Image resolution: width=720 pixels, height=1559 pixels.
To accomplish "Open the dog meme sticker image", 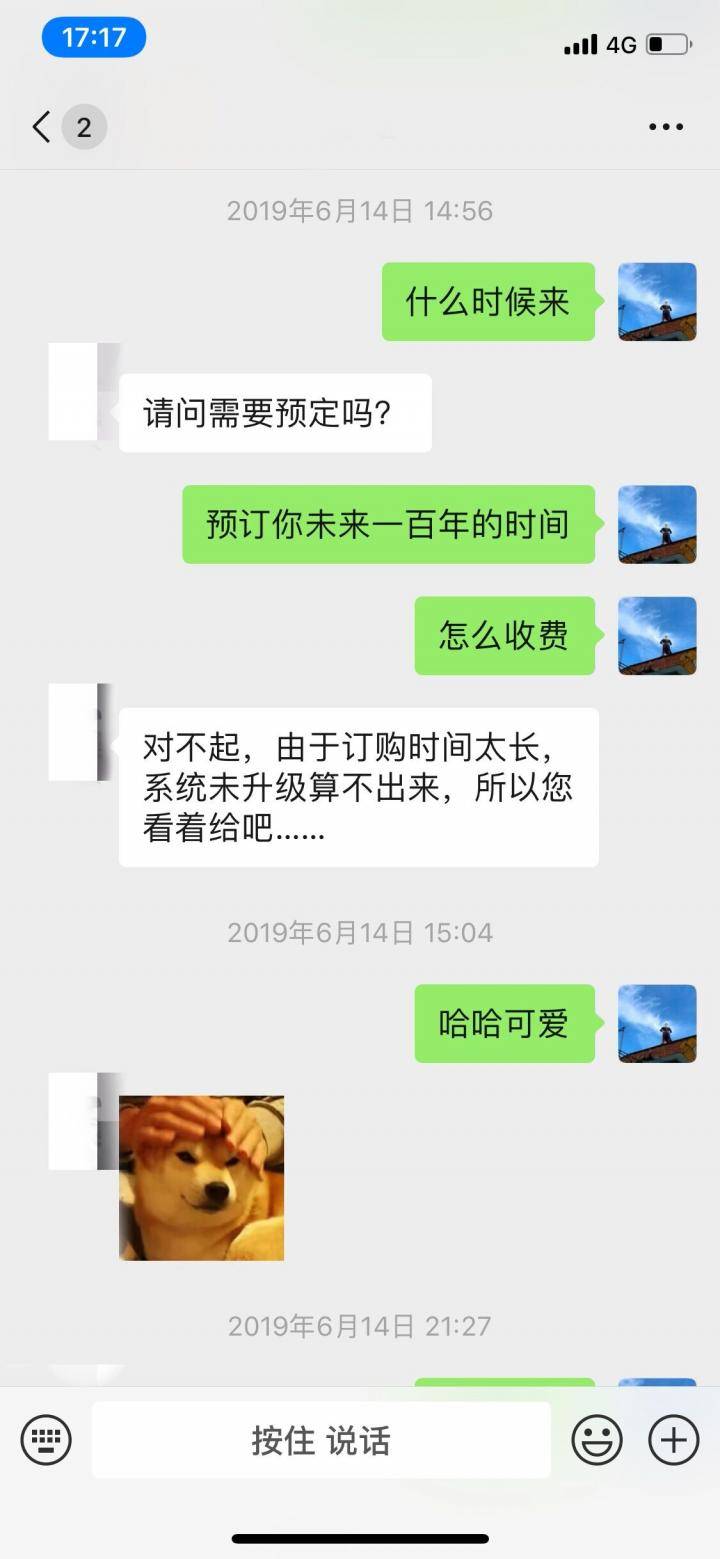I will [x=200, y=1178].
